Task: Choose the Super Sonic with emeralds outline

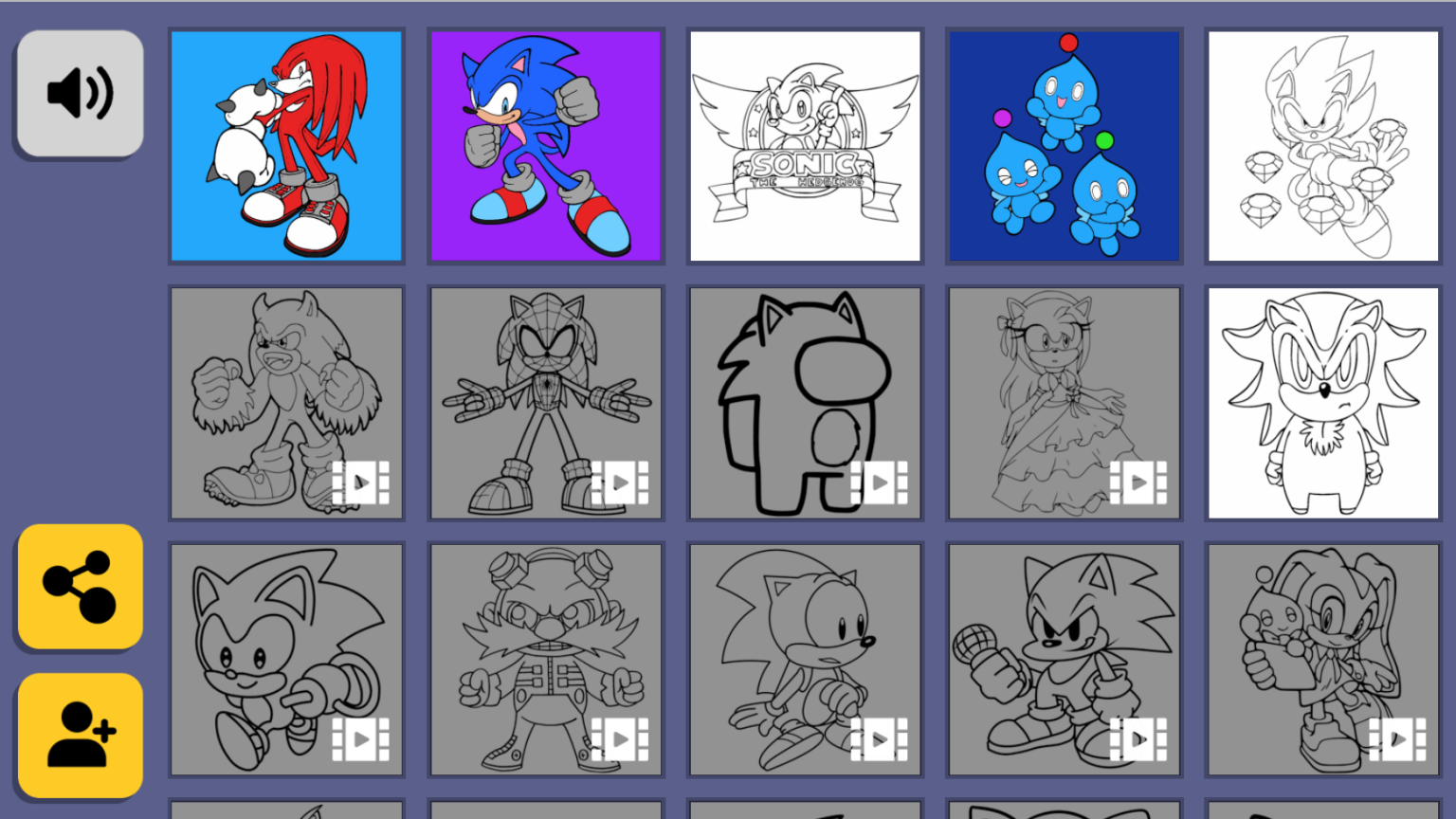Action: 1323,146
